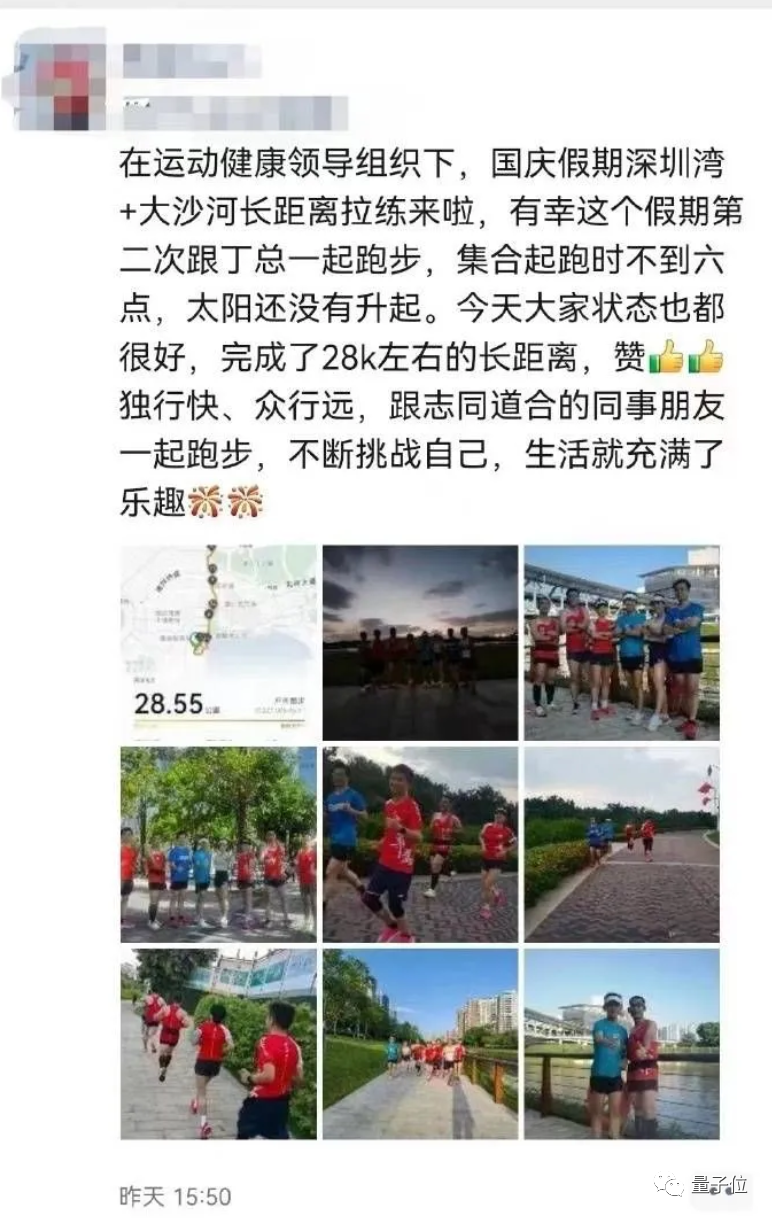The image size is (772, 1218).
Task: View the photo of the brick path with flowers
Action: click(x=621, y=844)
